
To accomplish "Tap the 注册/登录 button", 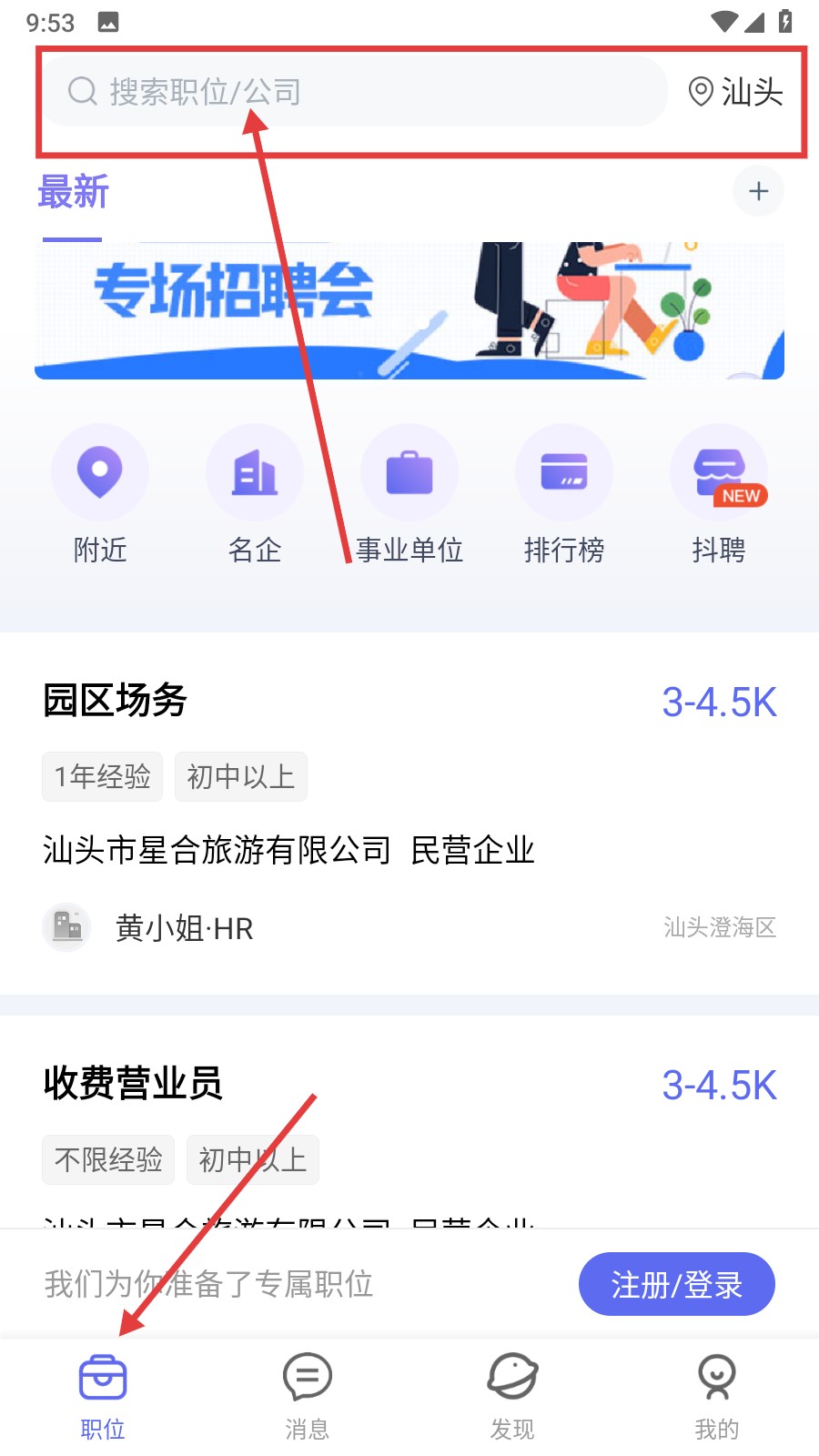I will [x=676, y=1284].
